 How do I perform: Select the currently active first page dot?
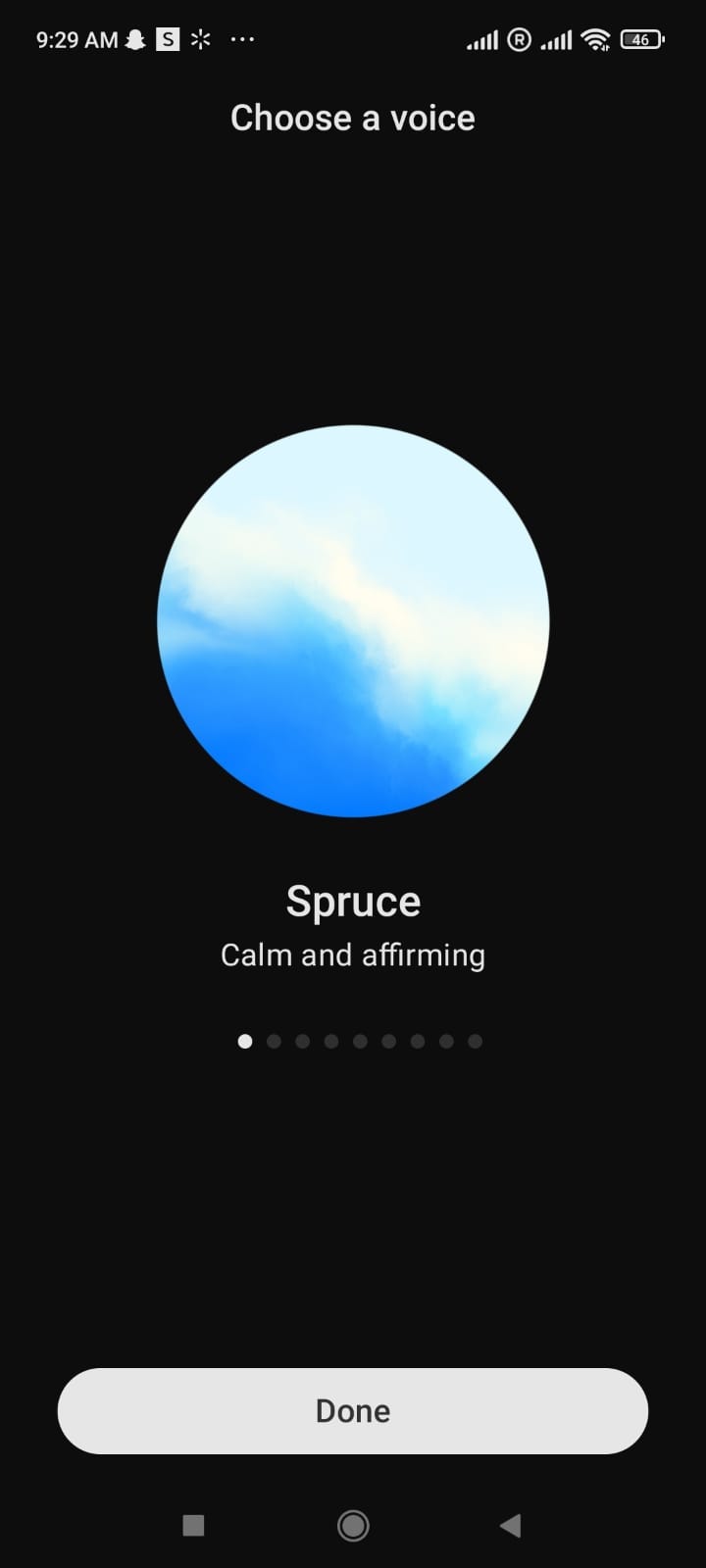pyautogui.click(x=245, y=1041)
